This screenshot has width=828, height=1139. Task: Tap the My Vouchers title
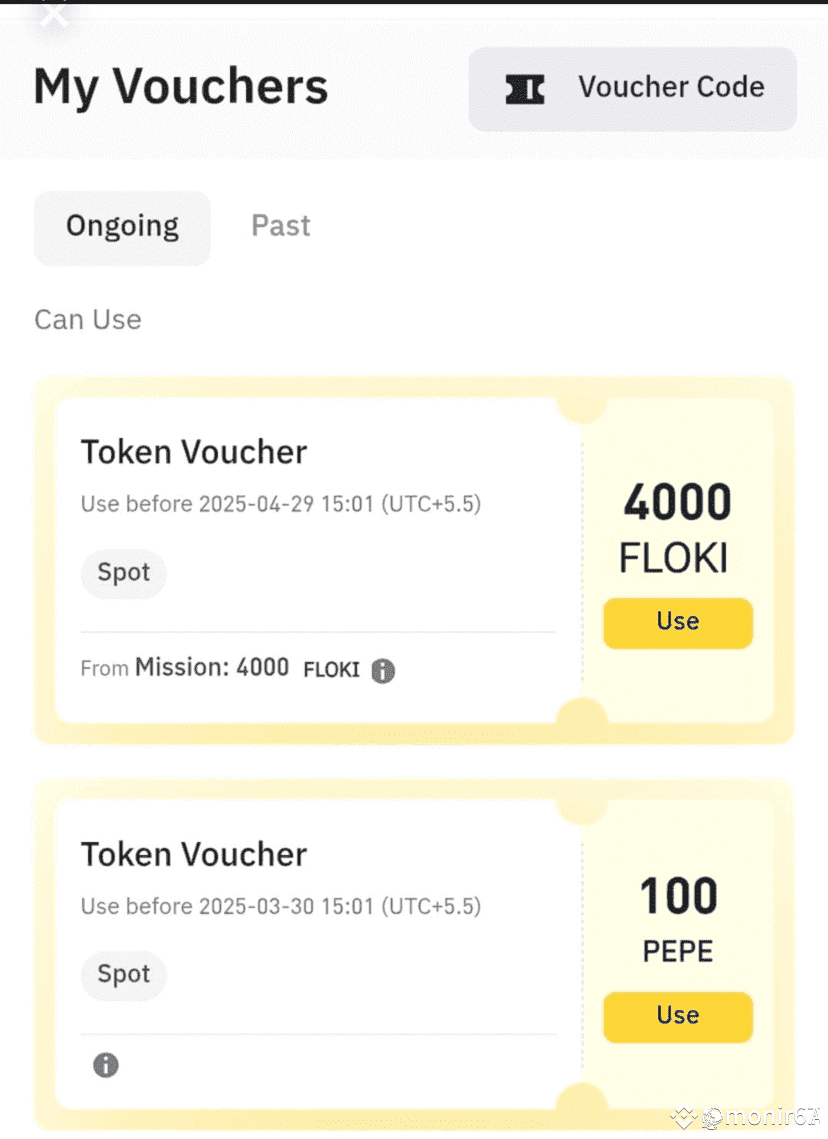click(x=180, y=88)
